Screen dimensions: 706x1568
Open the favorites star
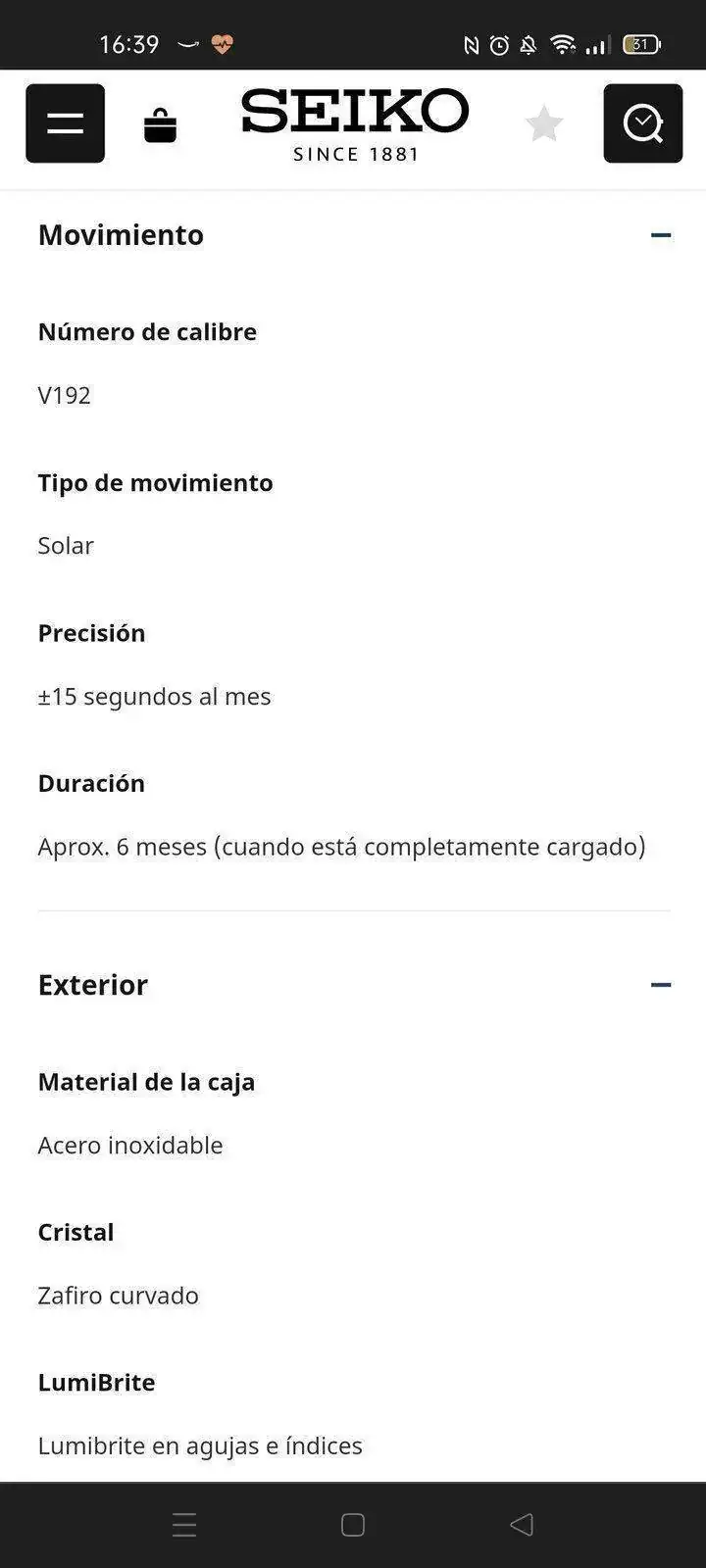[x=543, y=124]
